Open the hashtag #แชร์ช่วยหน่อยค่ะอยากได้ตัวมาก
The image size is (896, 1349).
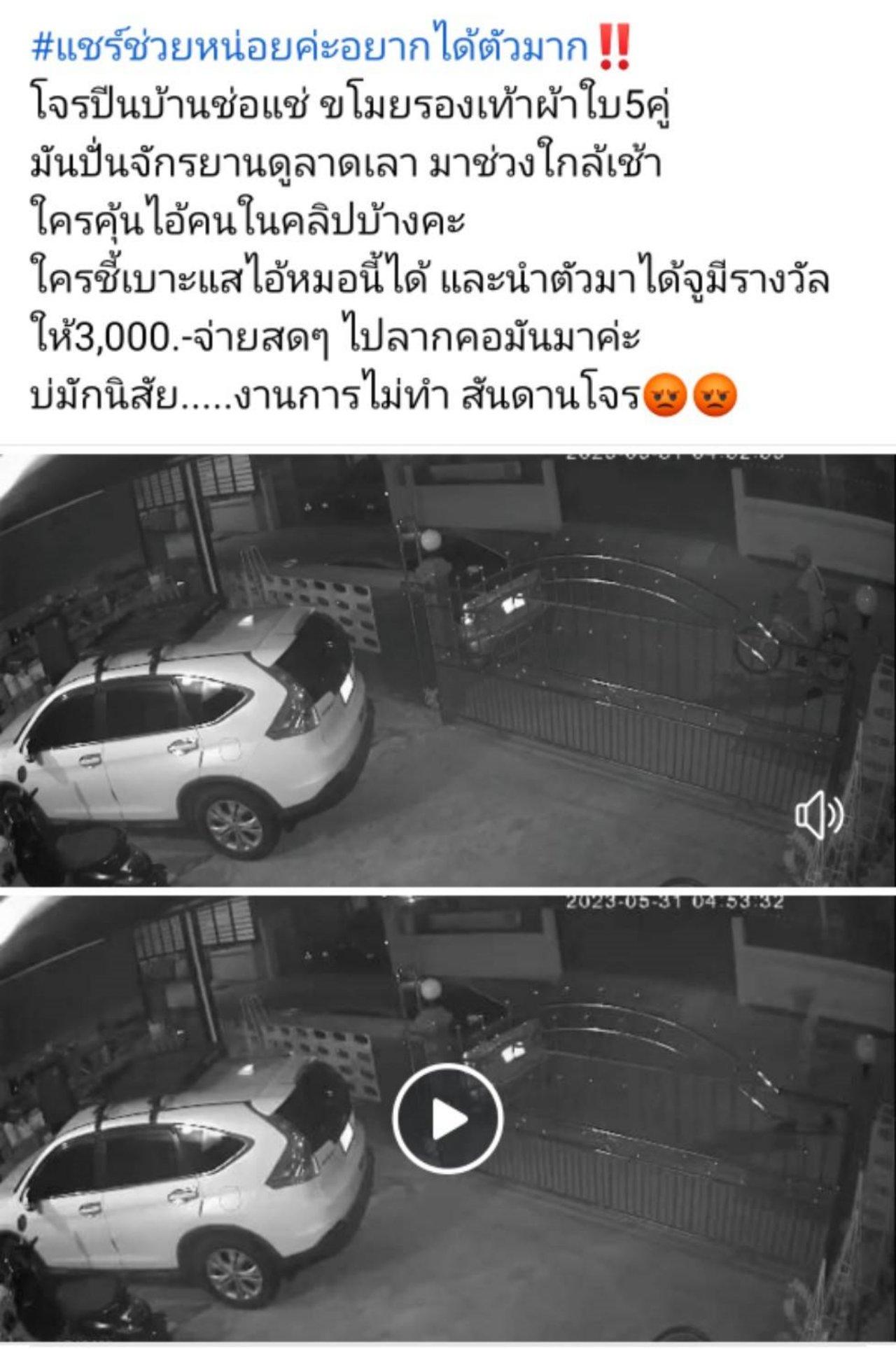click(309, 49)
